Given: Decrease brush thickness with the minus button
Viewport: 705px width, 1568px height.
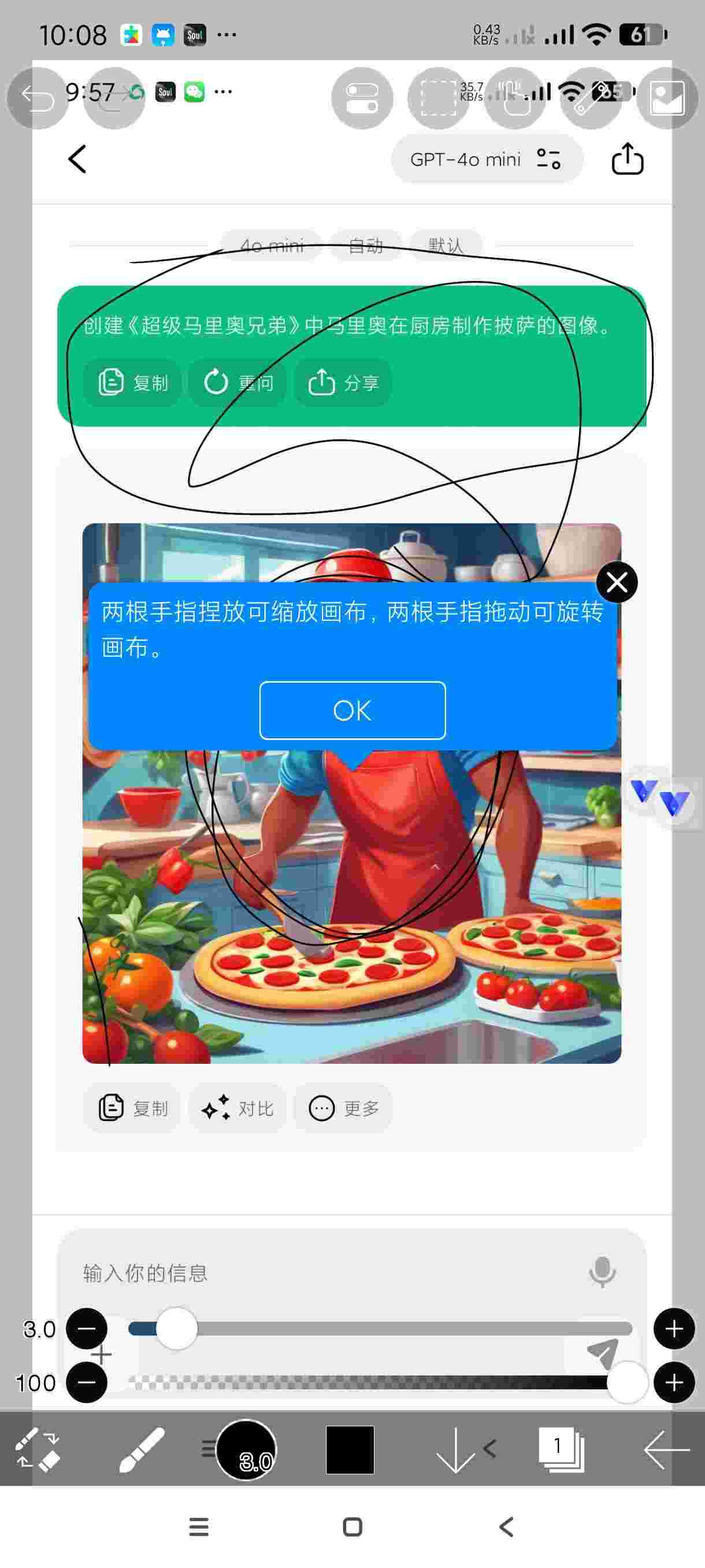Looking at the screenshot, I should [x=86, y=1329].
